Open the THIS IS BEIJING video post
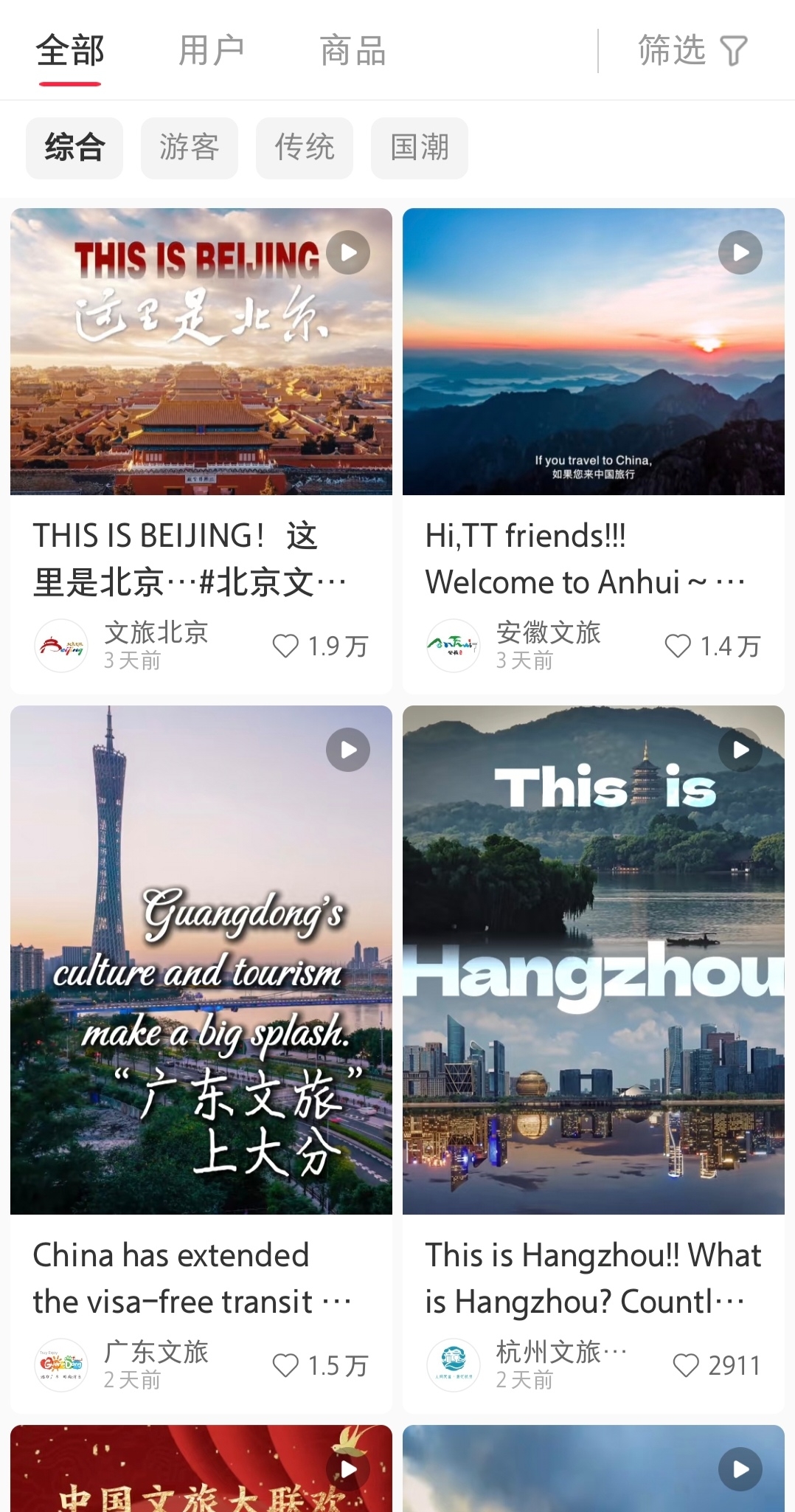 [x=201, y=352]
